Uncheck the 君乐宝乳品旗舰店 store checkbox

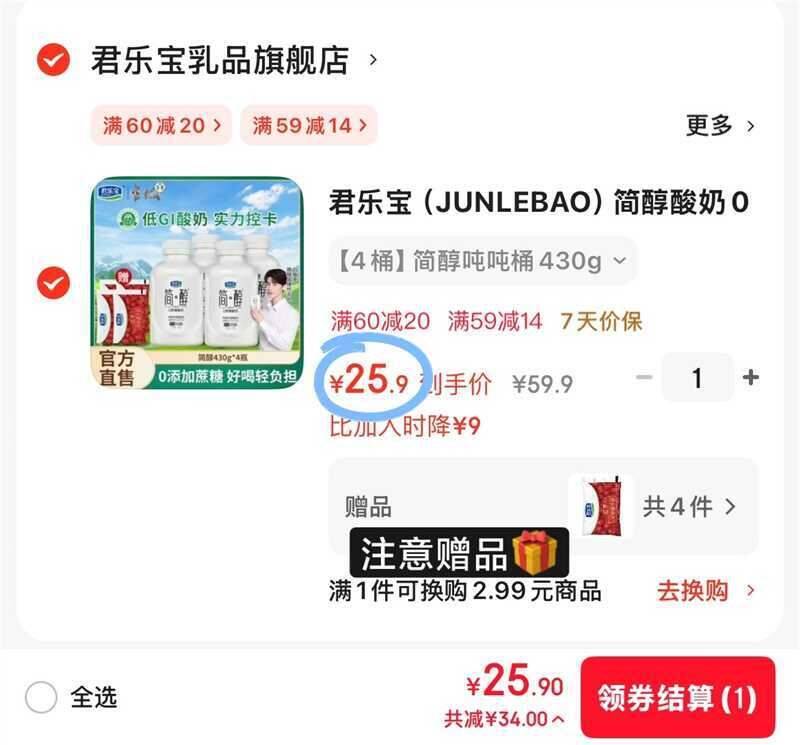point(52,60)
